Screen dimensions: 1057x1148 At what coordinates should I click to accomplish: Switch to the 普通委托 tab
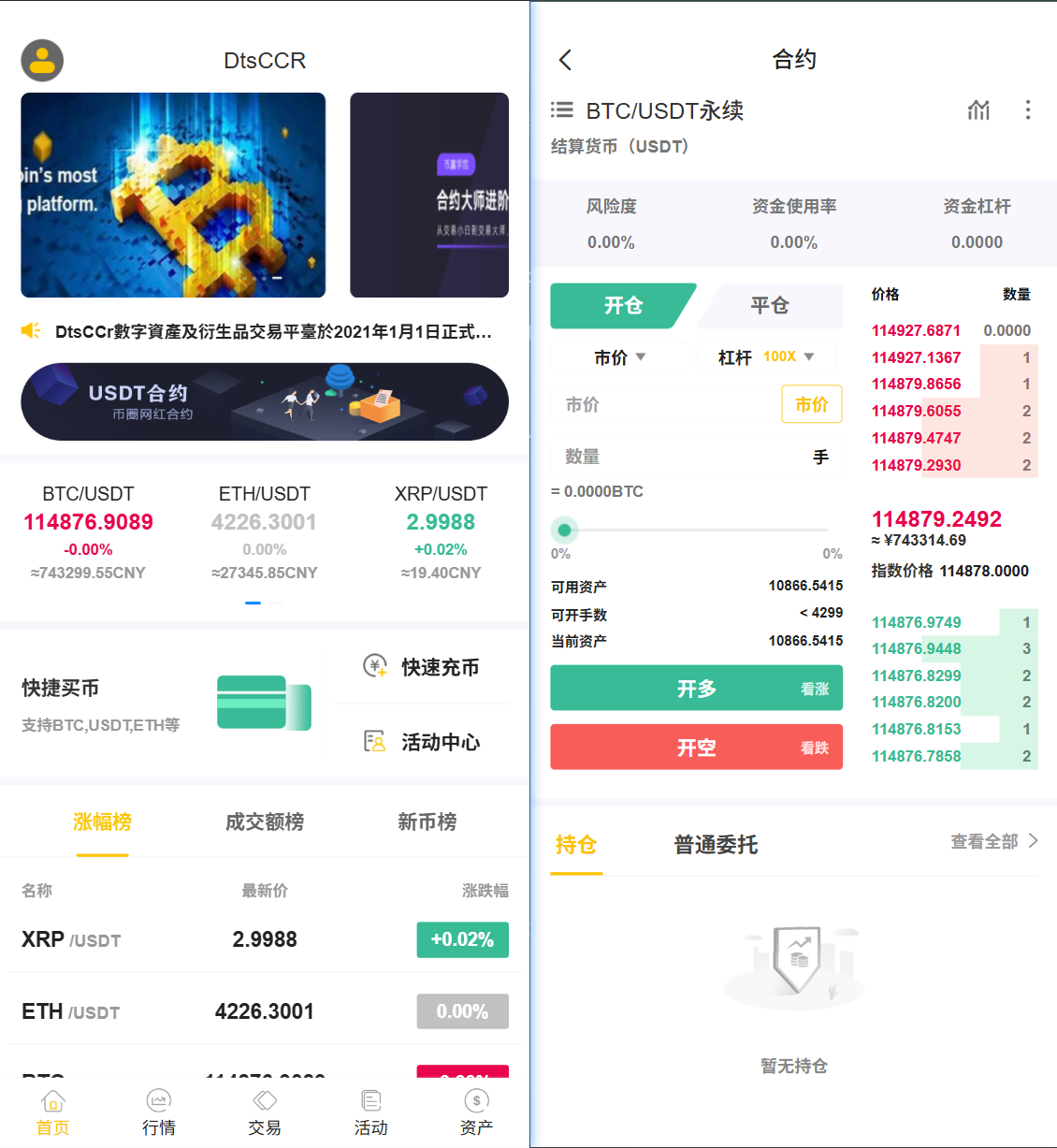point(716,845)
